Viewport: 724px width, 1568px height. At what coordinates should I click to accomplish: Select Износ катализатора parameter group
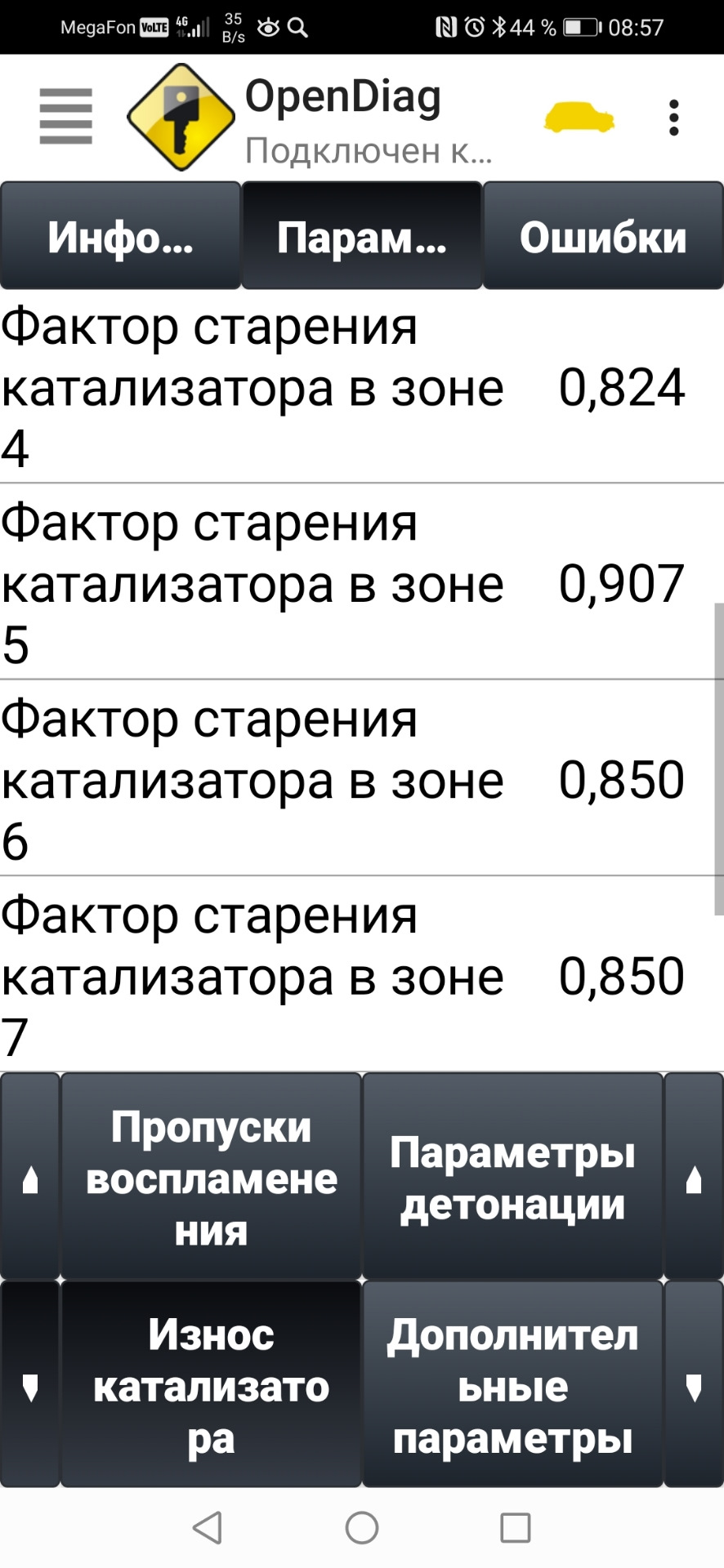tap(211, 1384)
